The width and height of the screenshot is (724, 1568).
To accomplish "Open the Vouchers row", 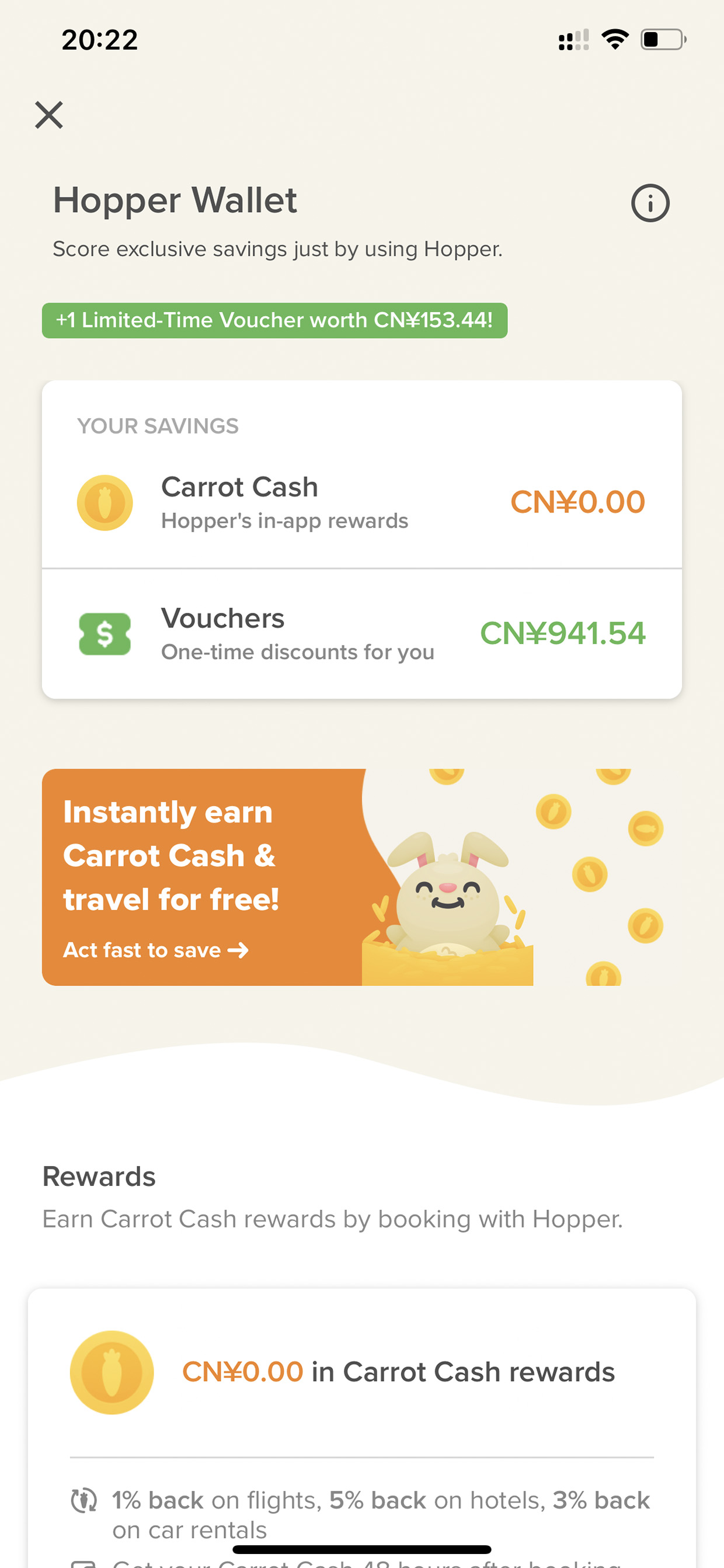I will [x=361, y=634].
